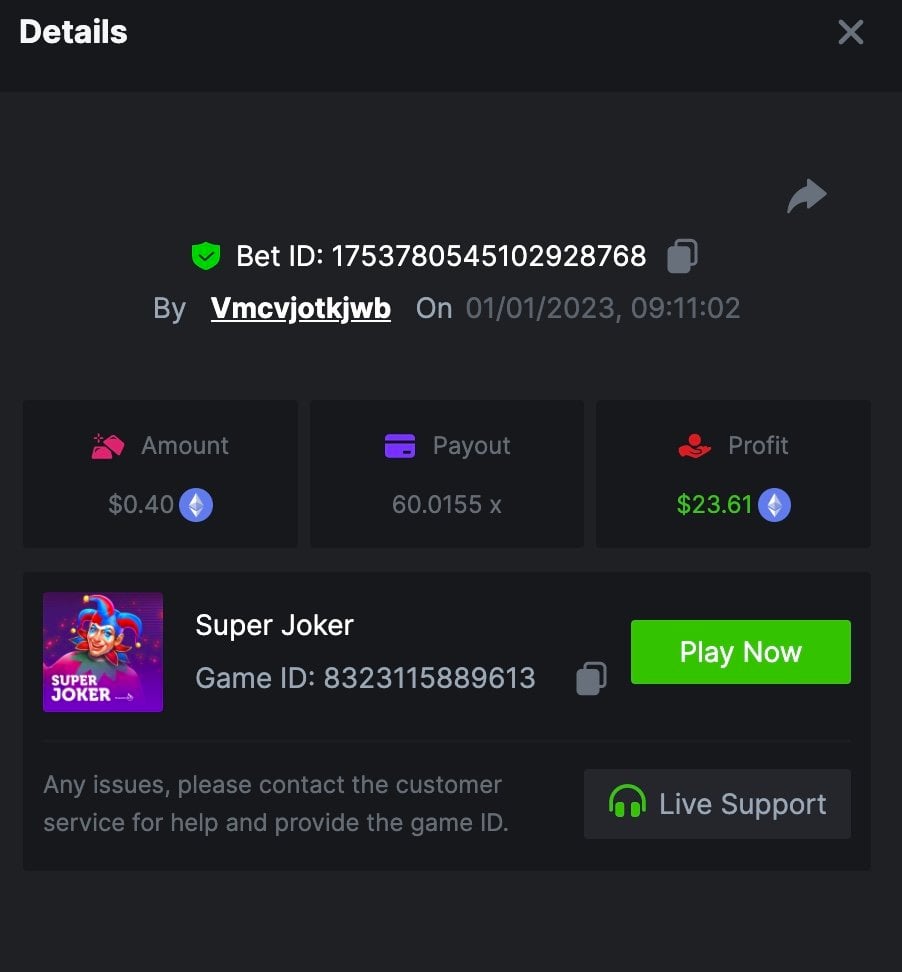The image size is (902, 972).
Task: Tap Play Now for Super Joker
Action: coord(740,652)
